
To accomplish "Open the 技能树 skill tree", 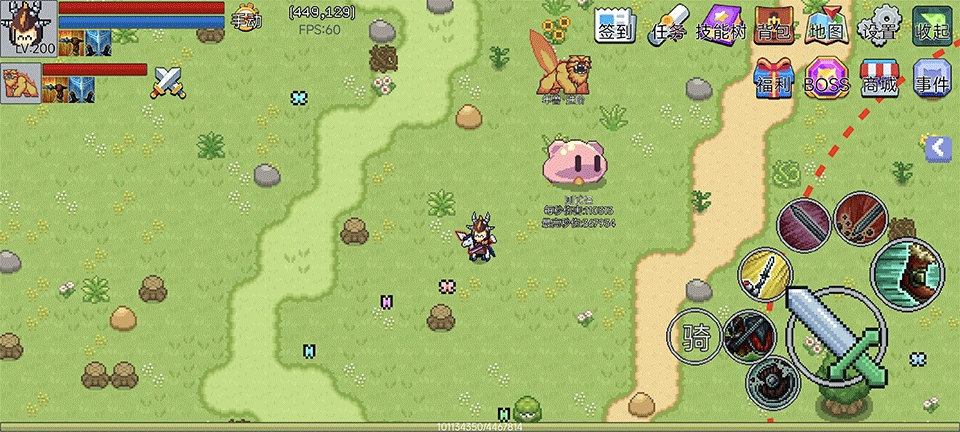I will point(721,26).
